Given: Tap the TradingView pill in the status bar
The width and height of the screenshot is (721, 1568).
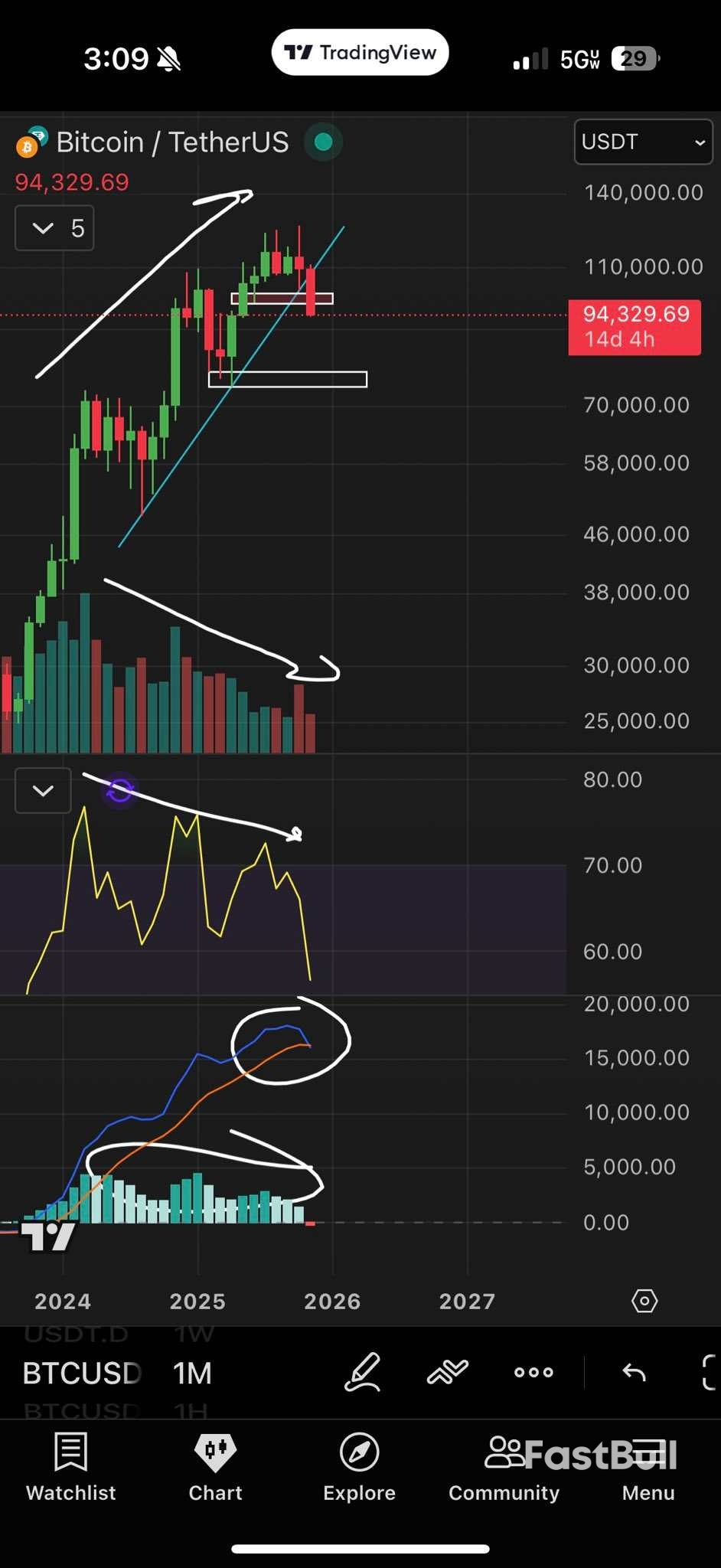Looking at the screenshot, I should (x=360, y=52).
